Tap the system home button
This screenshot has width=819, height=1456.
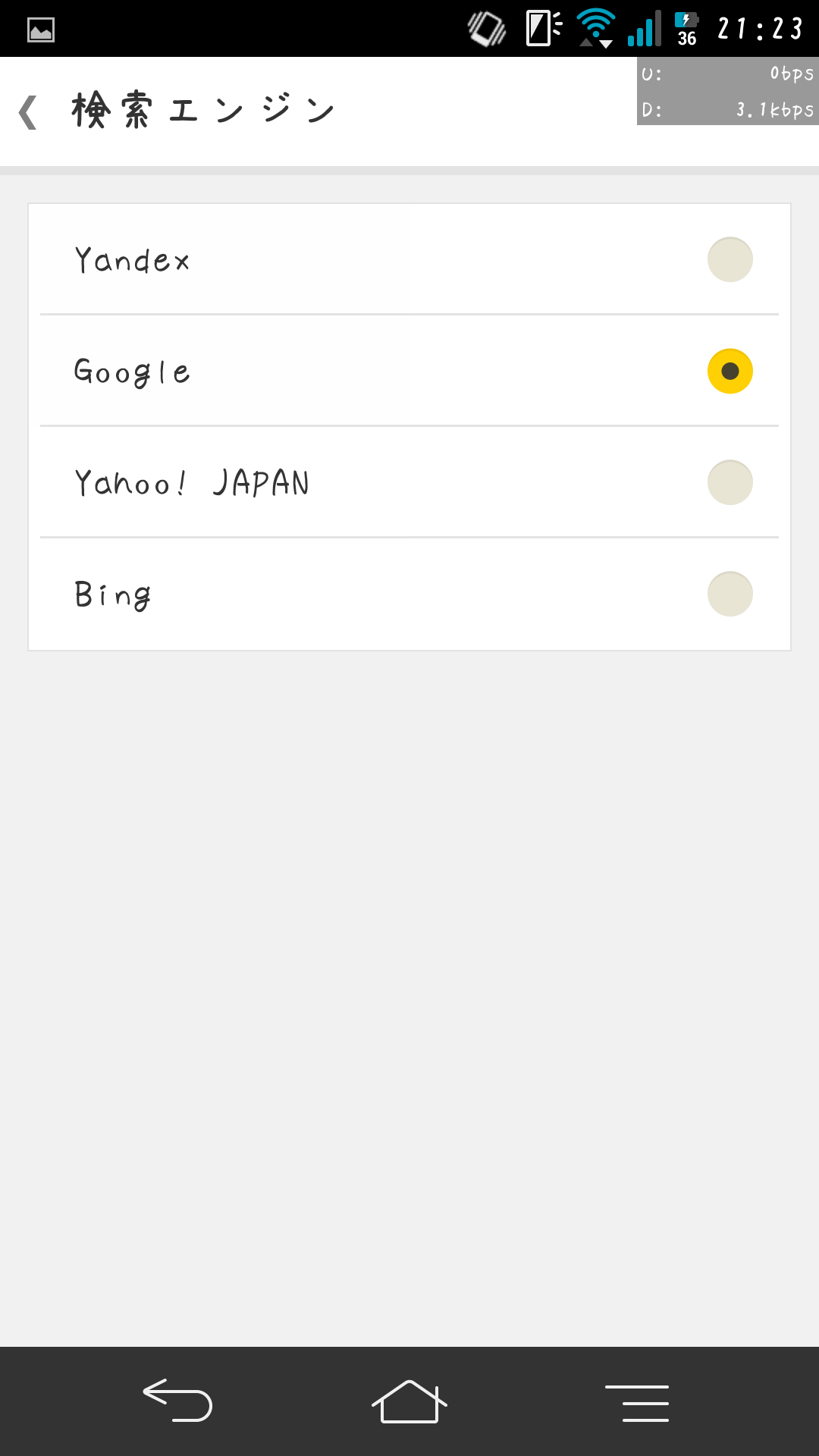click(x=409, y=1401)
